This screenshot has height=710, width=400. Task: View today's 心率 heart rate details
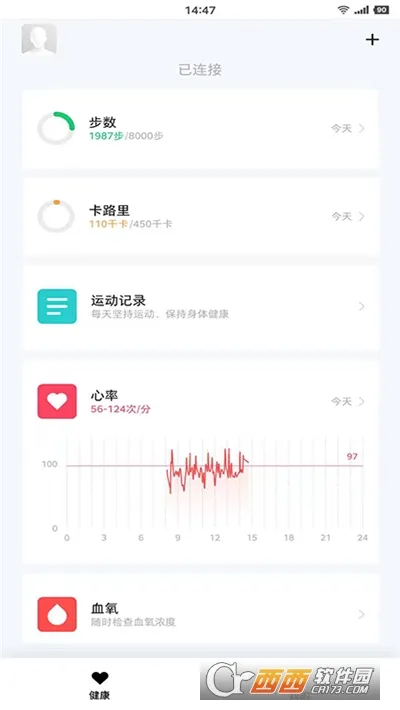(347, 402)
